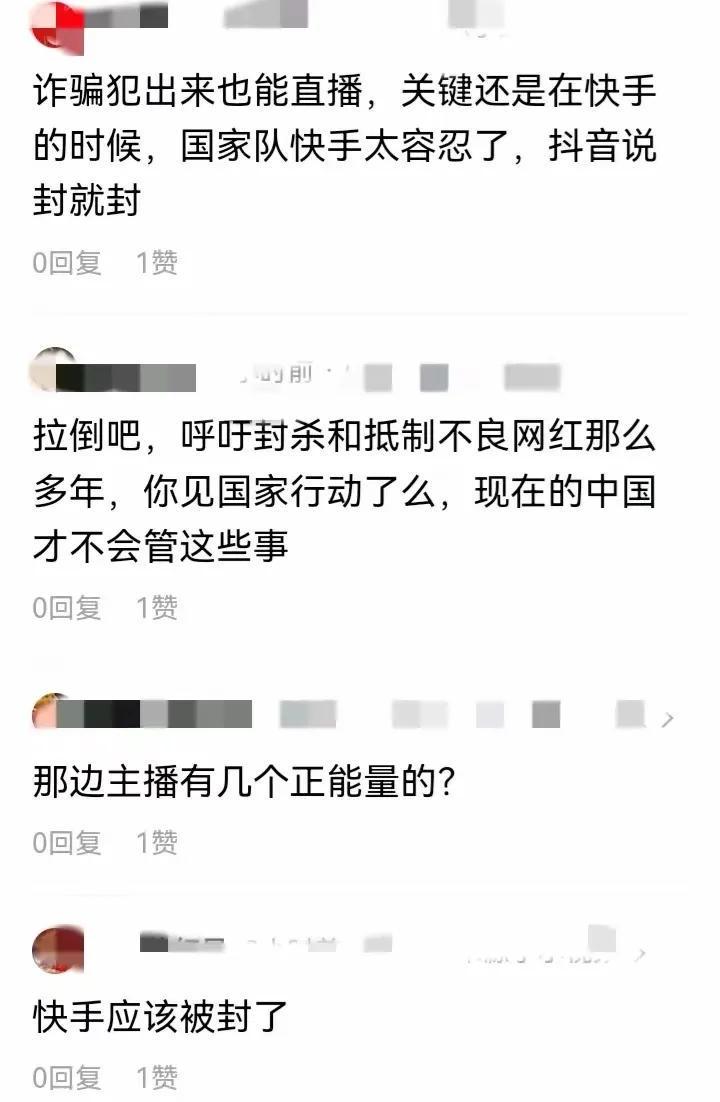Screen dimensions: 720x1102
Task: Reply to the comment 快手应该被封了
Action: point(67,1077)
